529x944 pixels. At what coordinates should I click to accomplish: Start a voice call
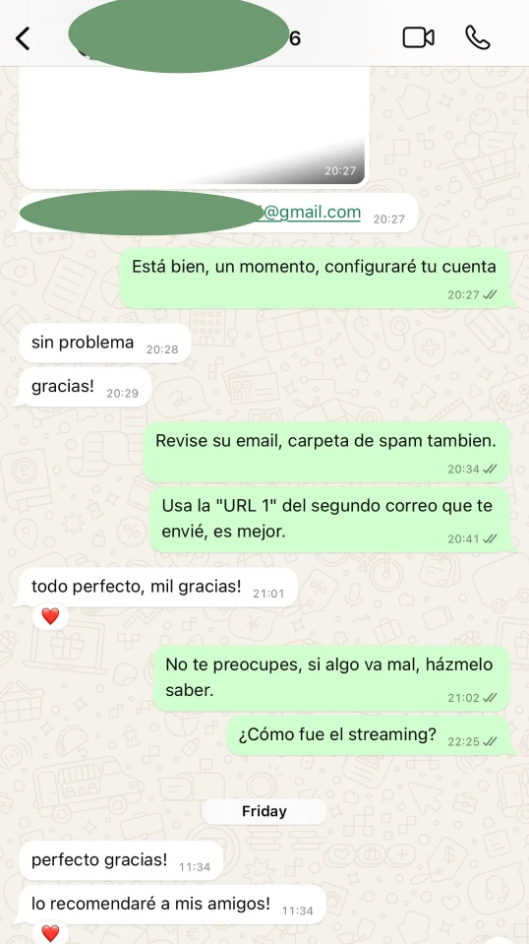coord(478,38)
